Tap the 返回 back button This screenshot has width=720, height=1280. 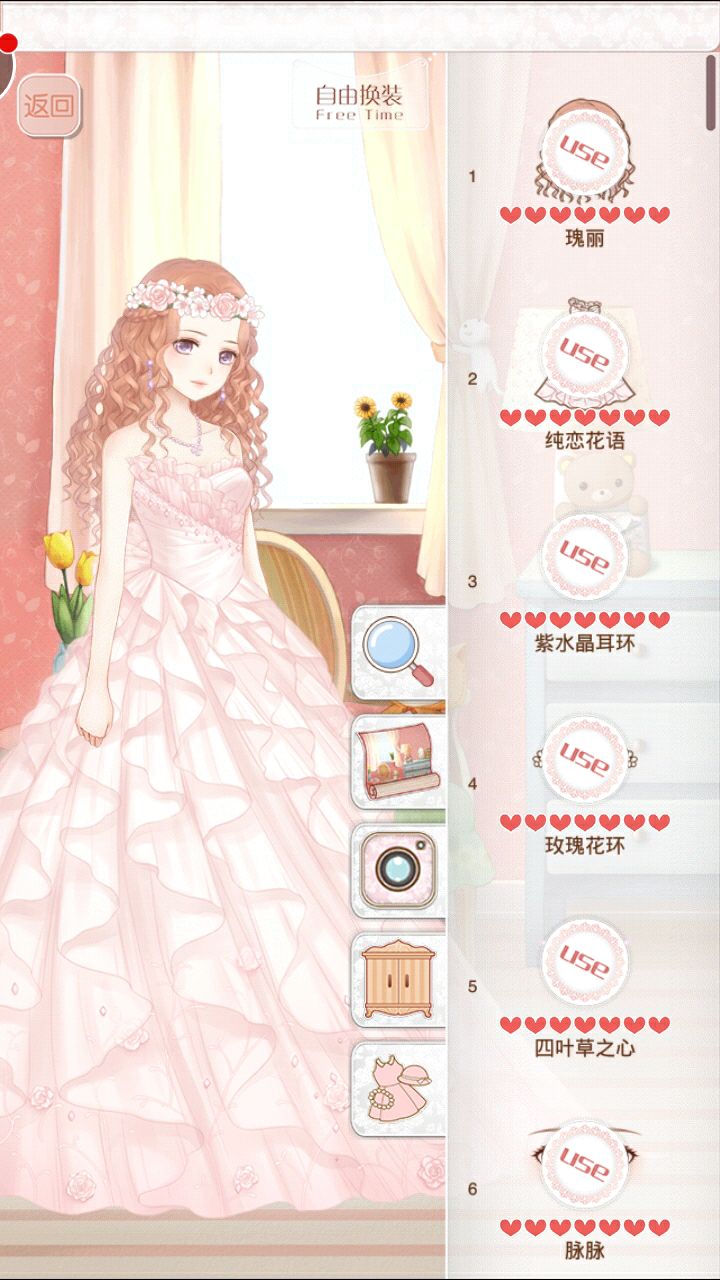(49, 105)
